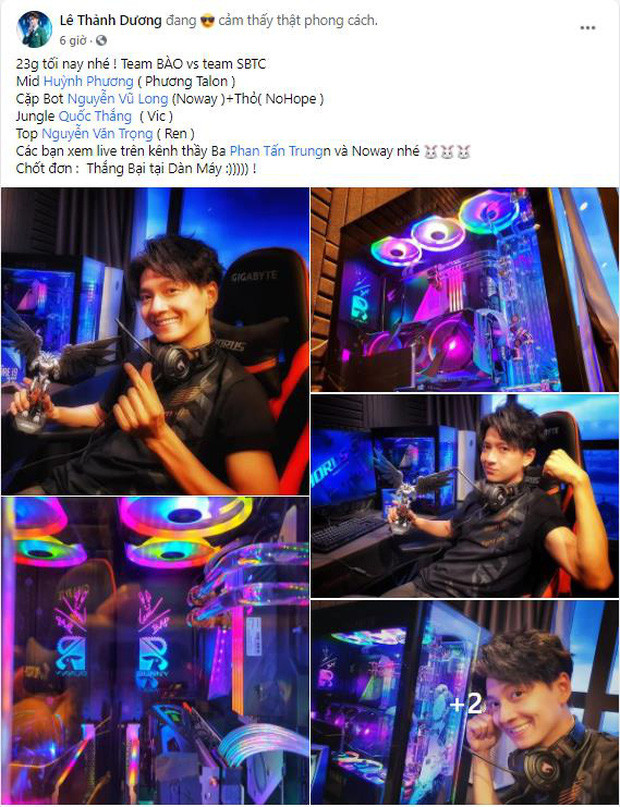Open the photo of him flexing his arm
This screenshot has width=620, height=807.
(464, 495)
